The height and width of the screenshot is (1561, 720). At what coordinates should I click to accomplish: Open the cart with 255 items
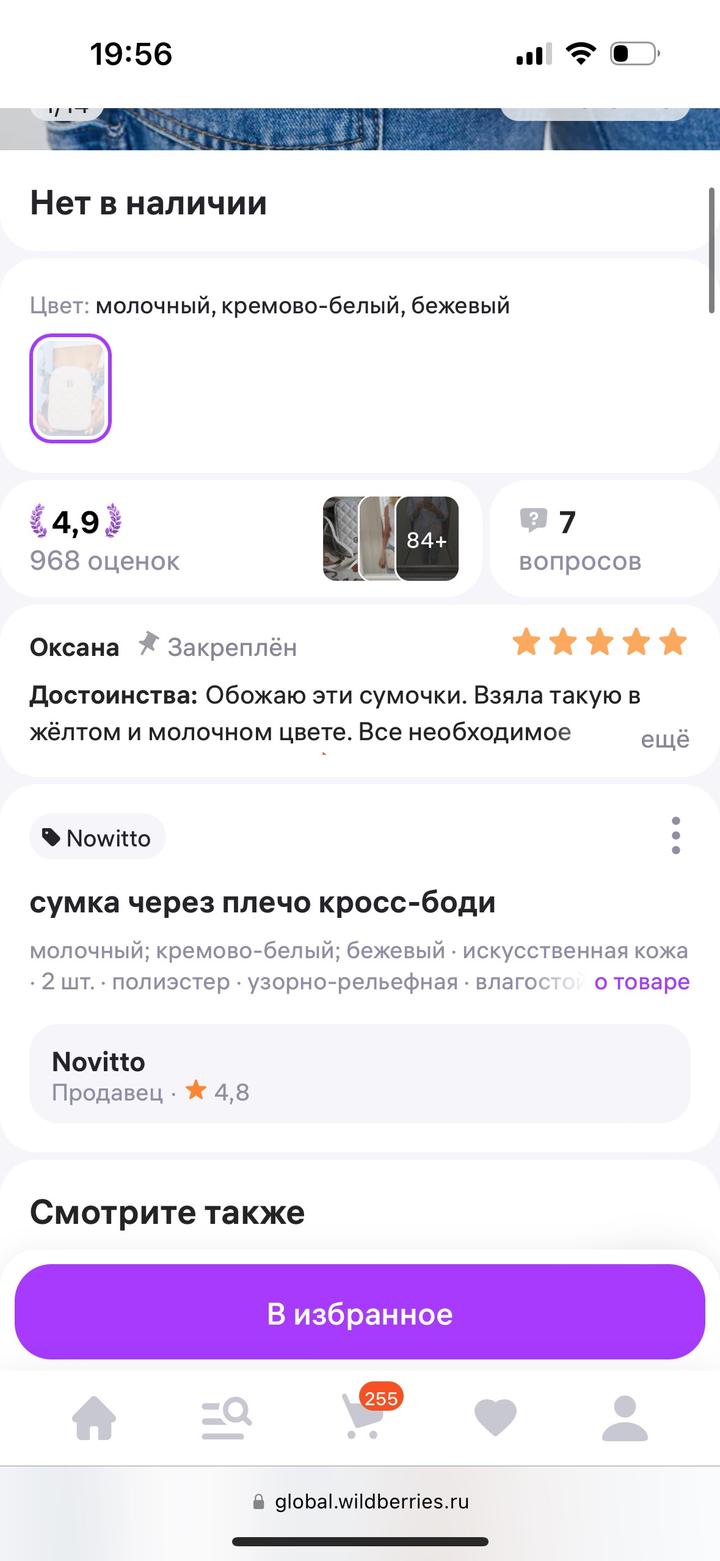pos(362,1418)
